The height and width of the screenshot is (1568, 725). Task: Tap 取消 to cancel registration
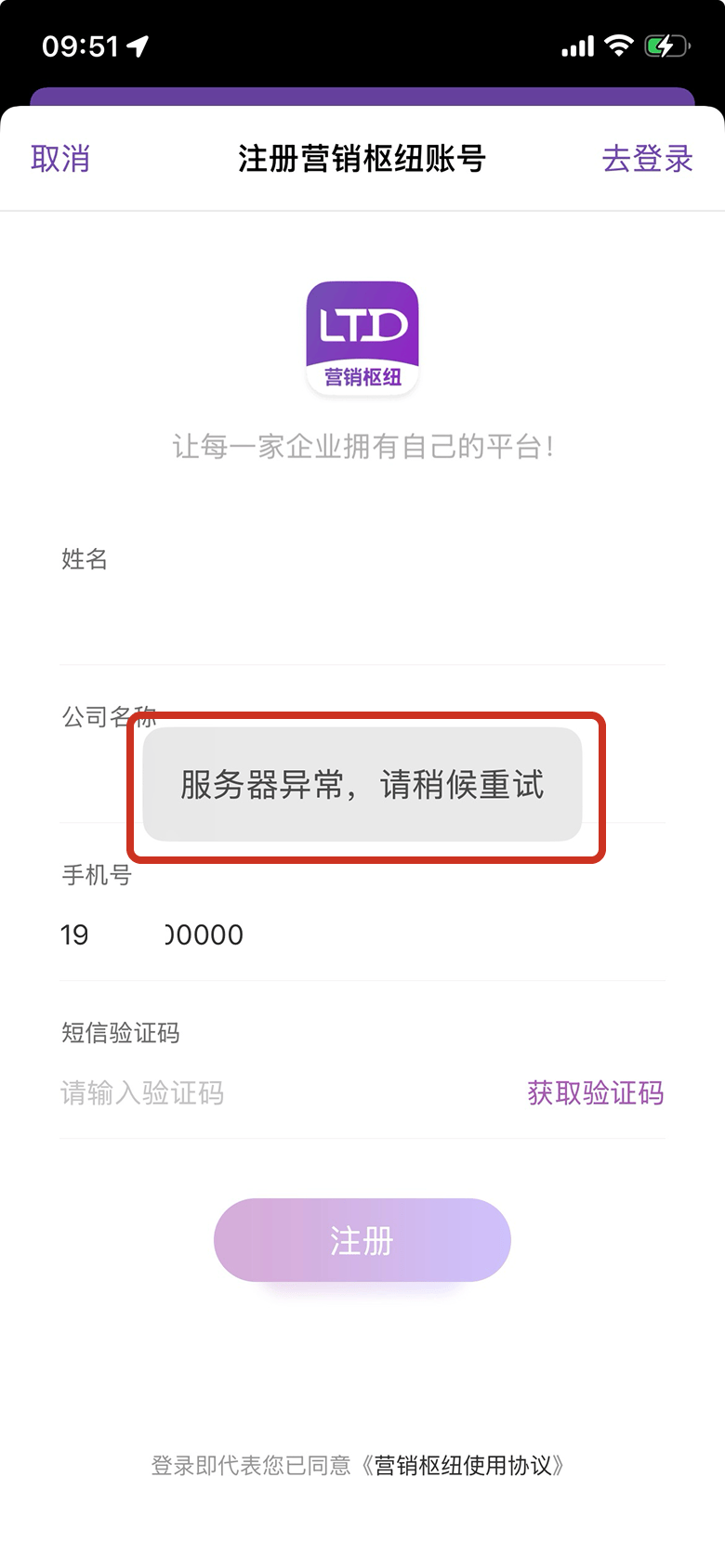click(x=60, y=159)
